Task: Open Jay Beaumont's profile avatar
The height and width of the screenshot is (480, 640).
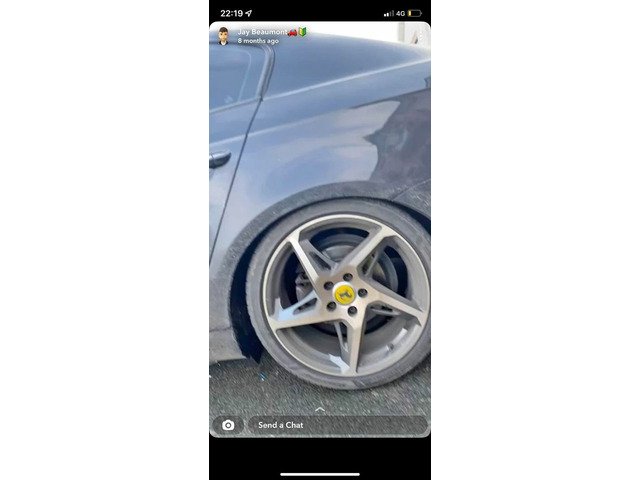Action: coord(223,36)
